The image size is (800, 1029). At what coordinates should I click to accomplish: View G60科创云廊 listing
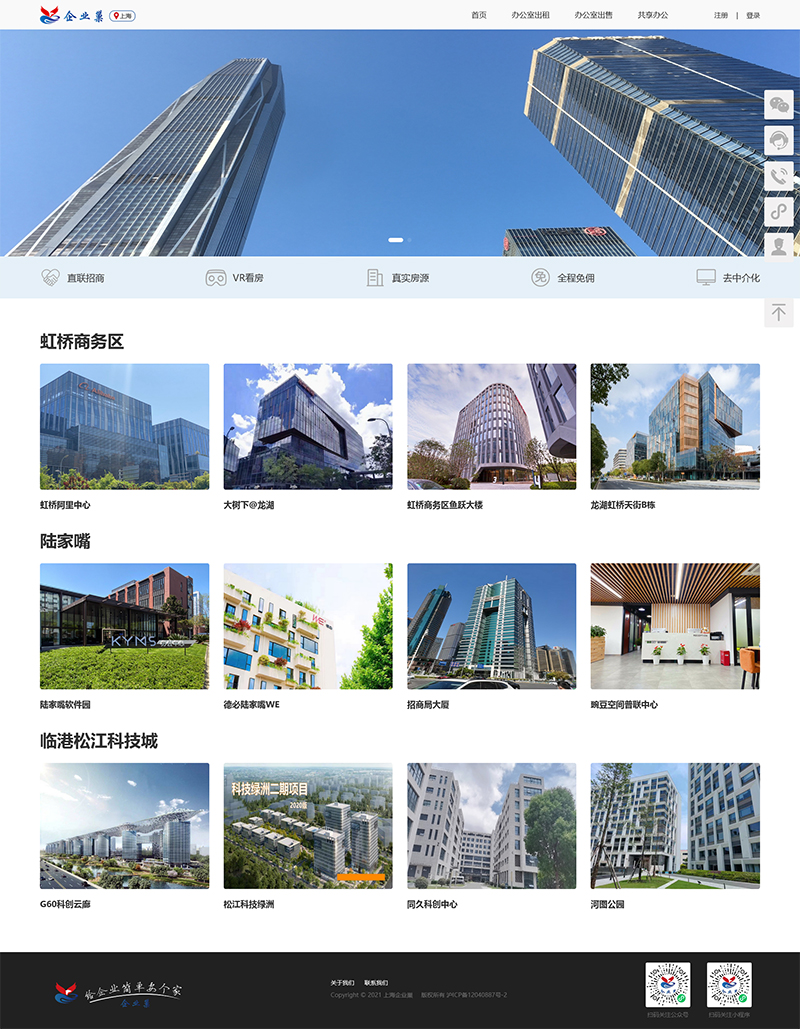pyautogui.click(x=124, y=826)
